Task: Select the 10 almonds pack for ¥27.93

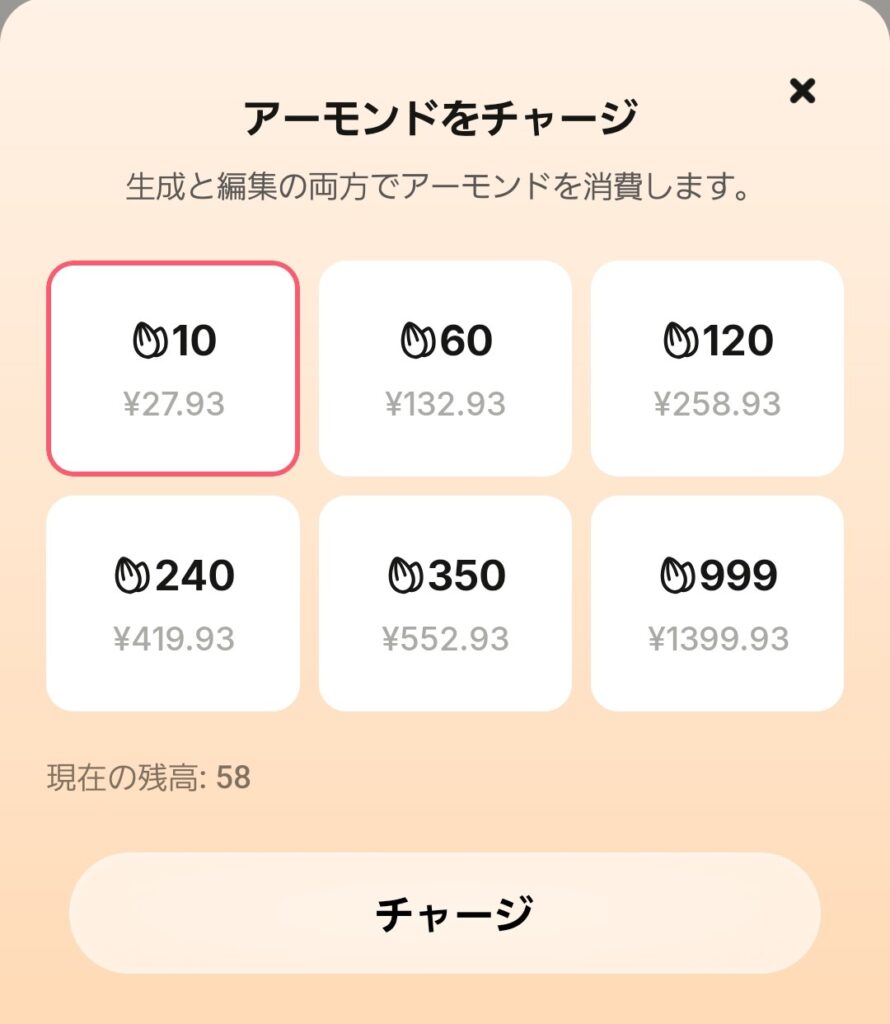Action: [173, 368]
